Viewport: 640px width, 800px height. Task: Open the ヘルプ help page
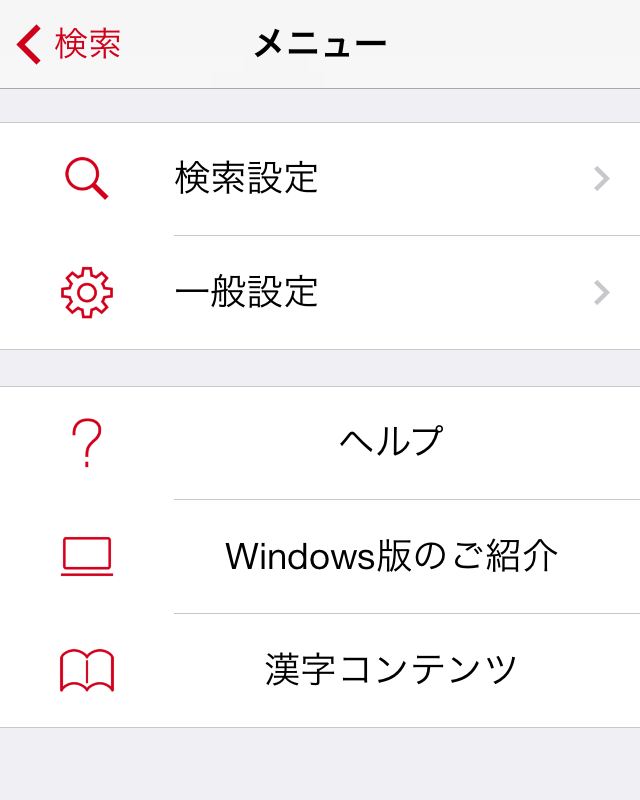[390, 442]
